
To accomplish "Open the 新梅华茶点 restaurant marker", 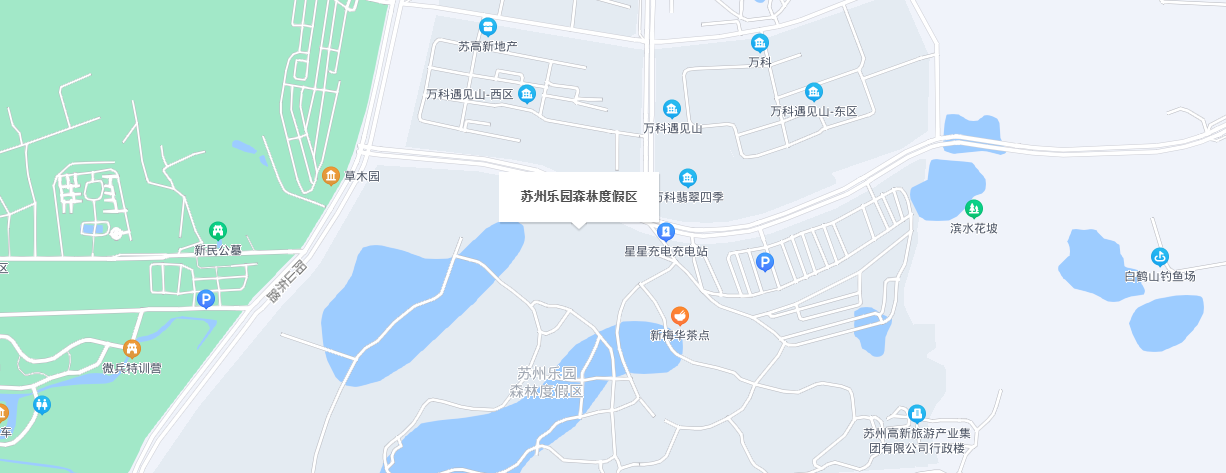I will (x=680, y=316).
